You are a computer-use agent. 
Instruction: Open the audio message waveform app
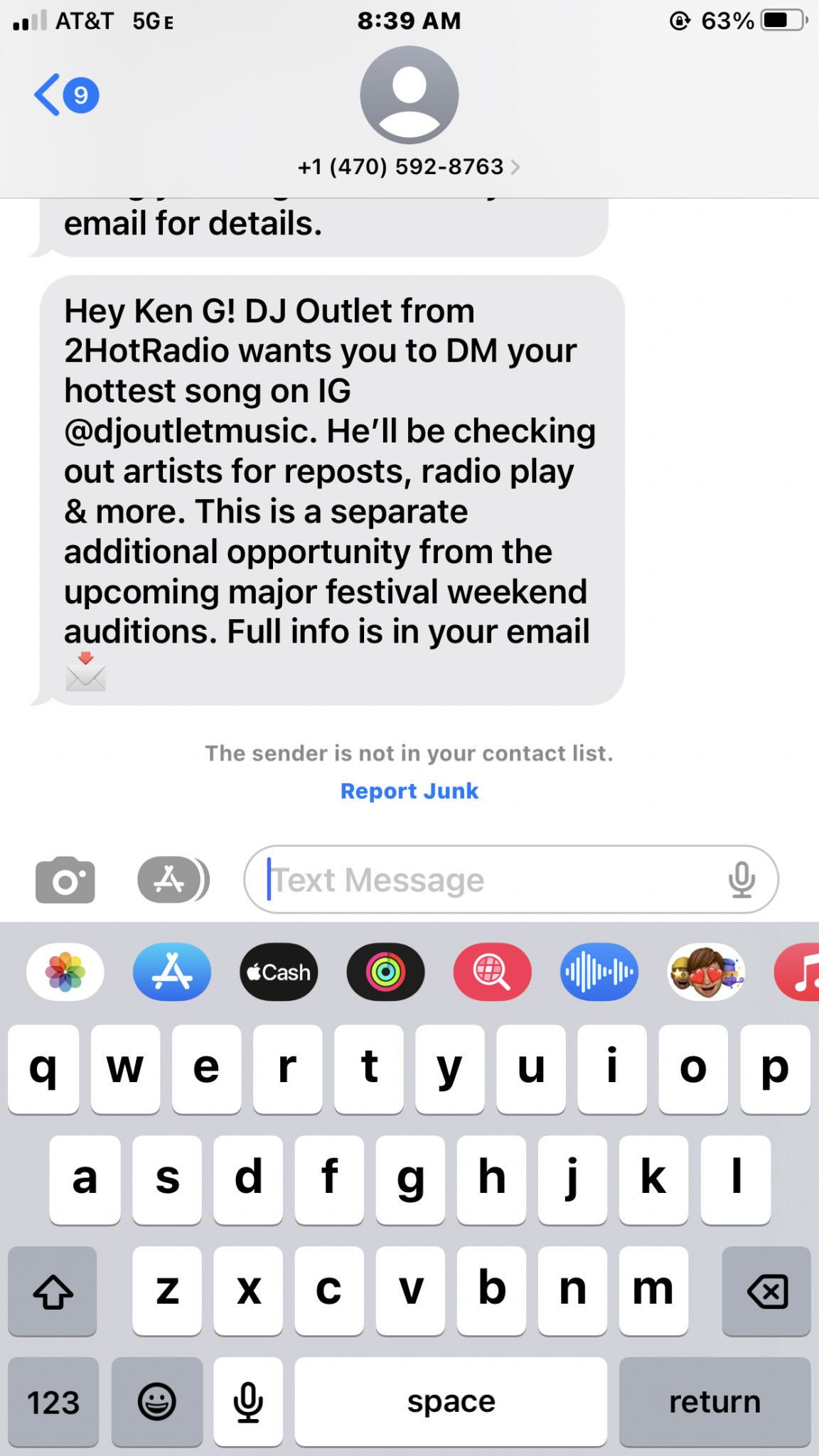pyautogui.click(x=599, y=972)
